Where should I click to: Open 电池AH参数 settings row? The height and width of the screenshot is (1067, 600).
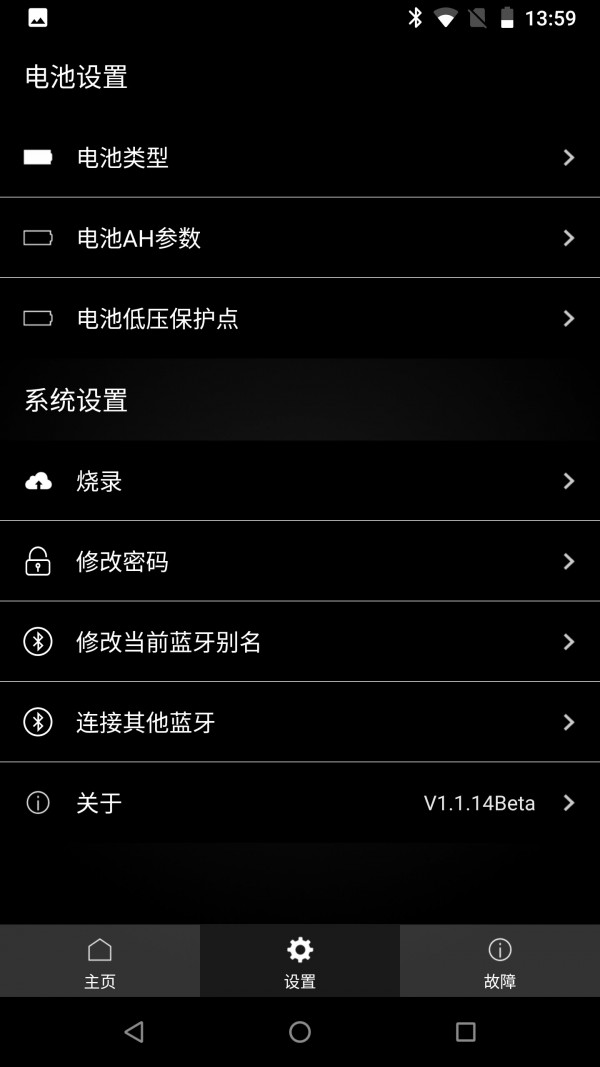click(300, 238)
